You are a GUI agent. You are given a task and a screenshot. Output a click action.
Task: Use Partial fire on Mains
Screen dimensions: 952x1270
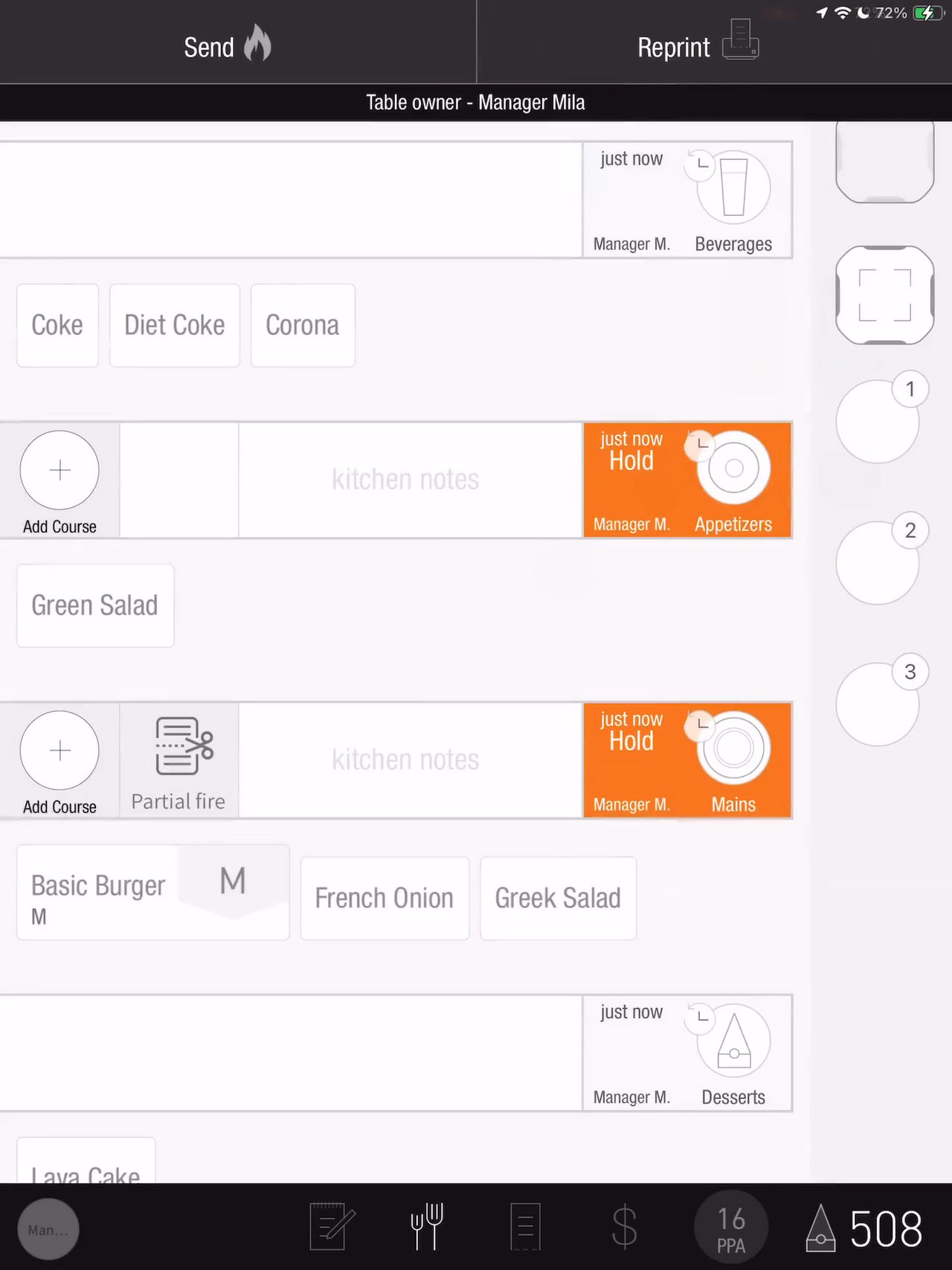(178, 760)
